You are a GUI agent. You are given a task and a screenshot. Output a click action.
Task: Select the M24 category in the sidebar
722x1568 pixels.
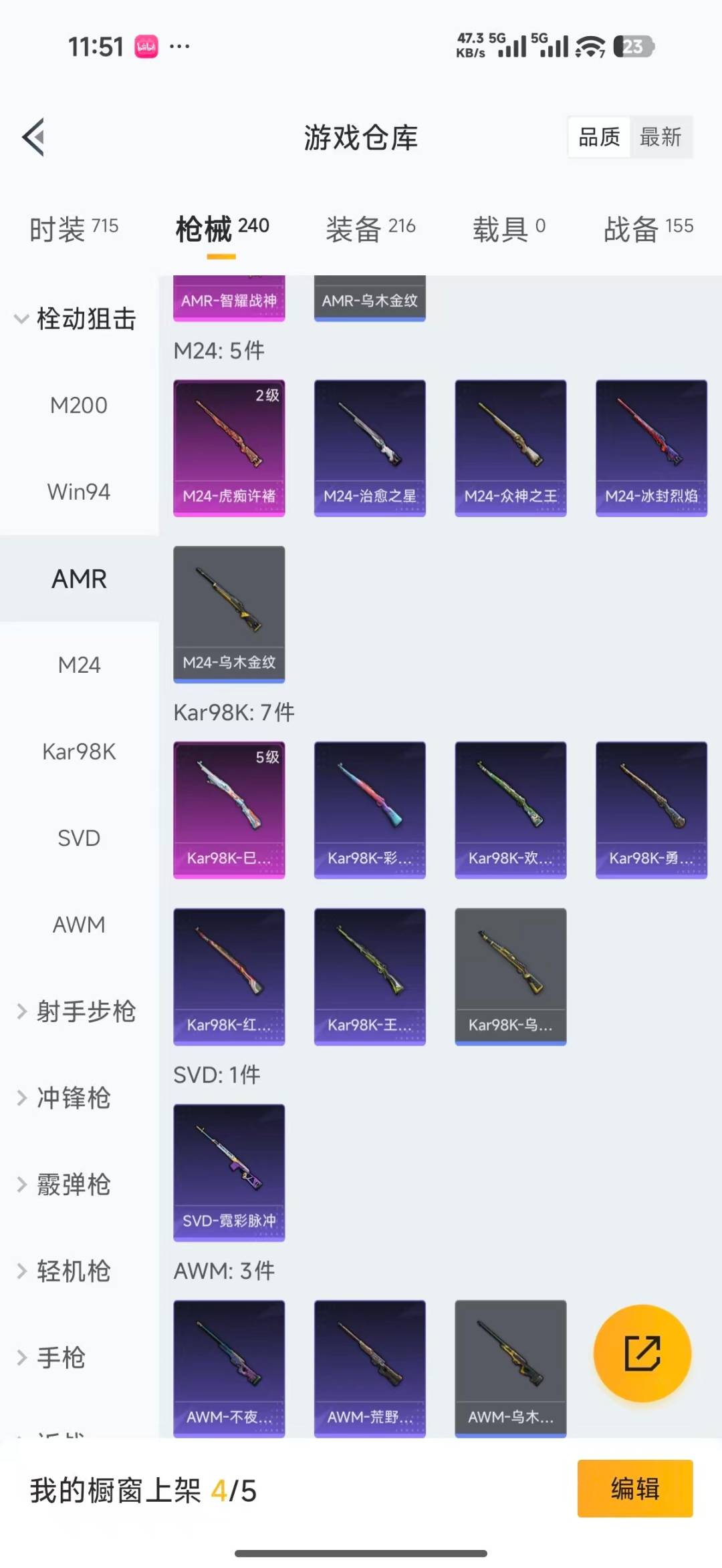click(x=79, y=665)
